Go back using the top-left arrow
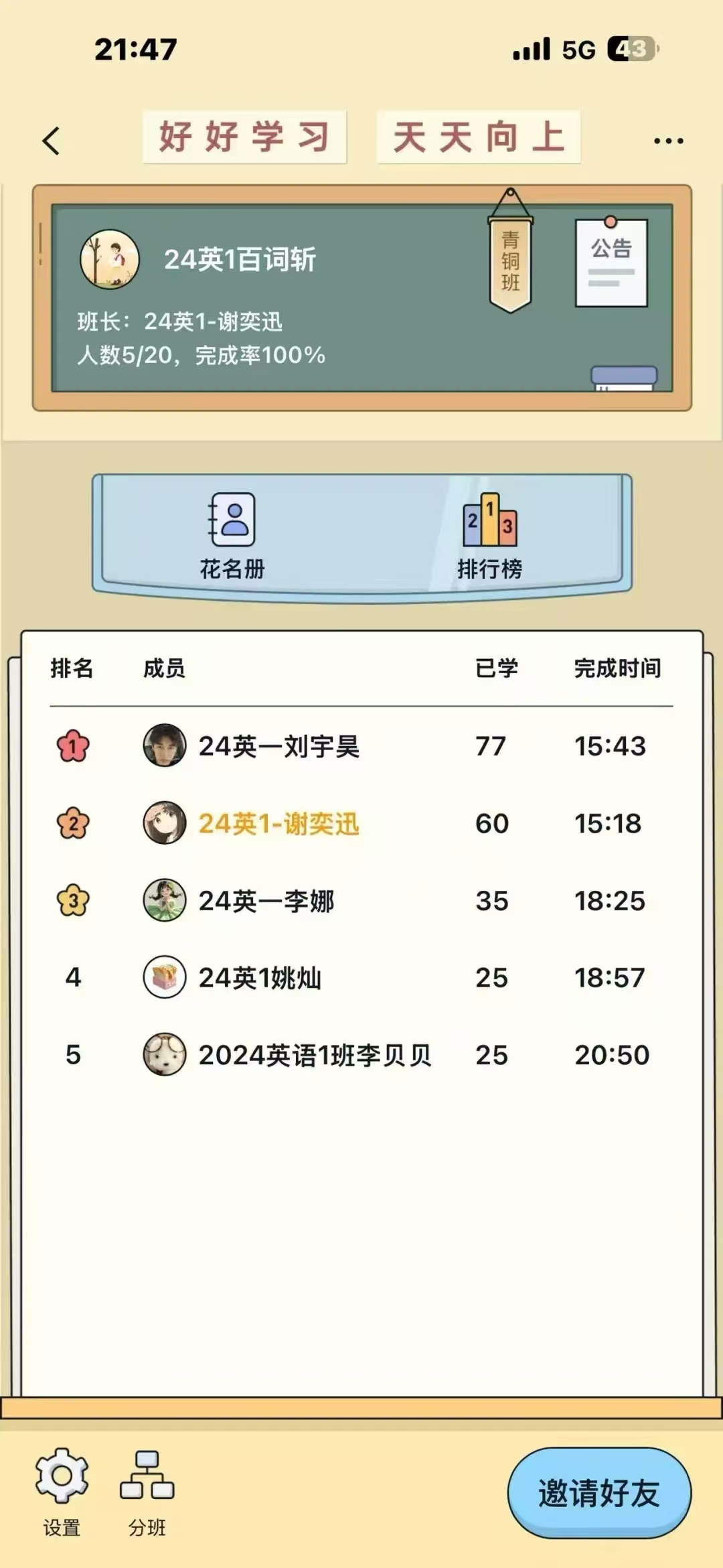Viewport: 723px width, 1568px height. click(51, 141)
